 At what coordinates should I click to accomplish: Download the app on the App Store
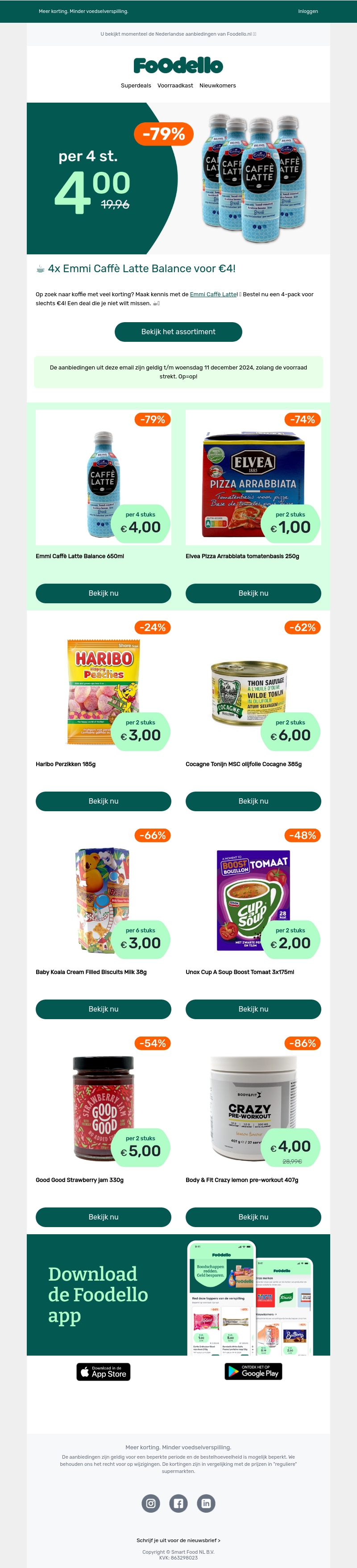(x=103, y=1371)
